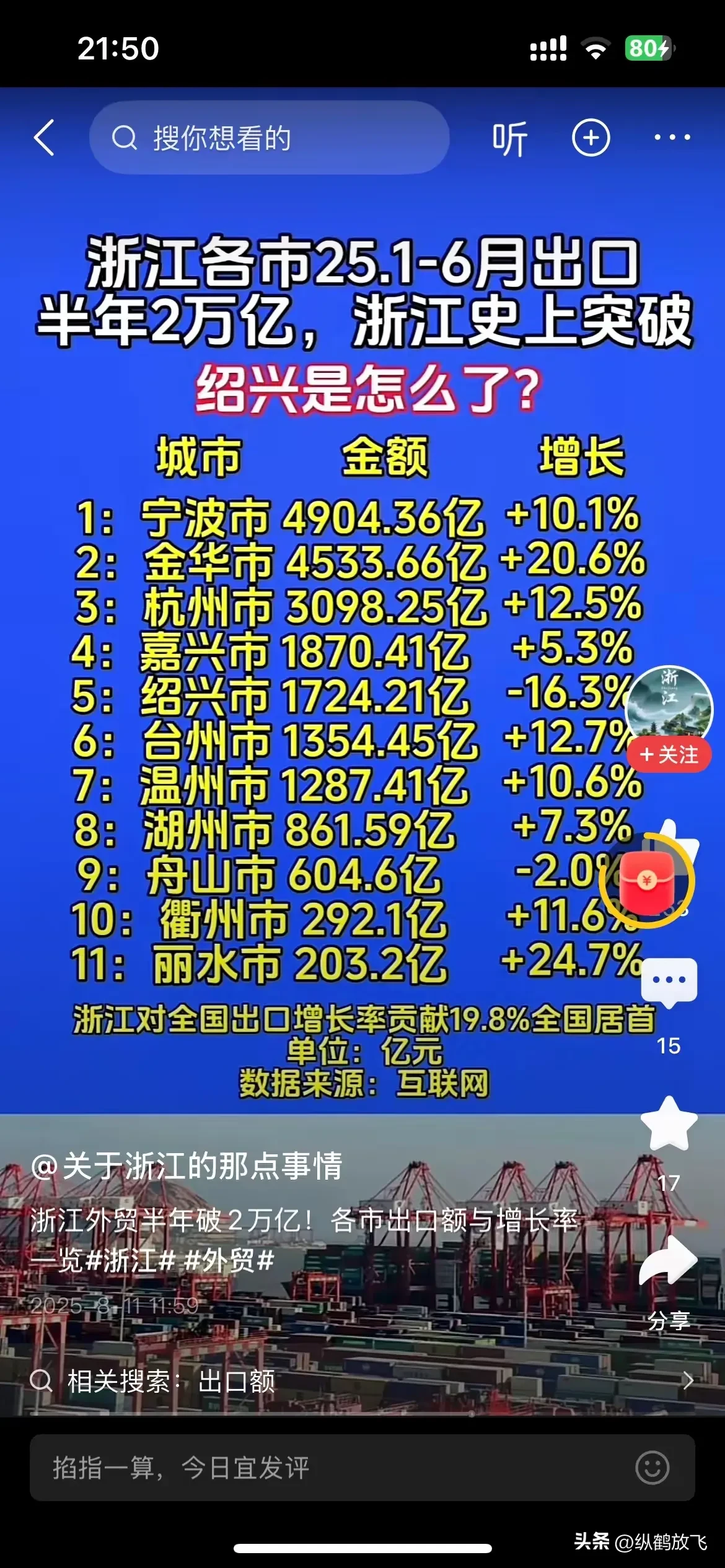Image resolution: width=725 pixels, height=1568 pixels.
Task: Tap the circled plus icon
Action: coord(591,137)
